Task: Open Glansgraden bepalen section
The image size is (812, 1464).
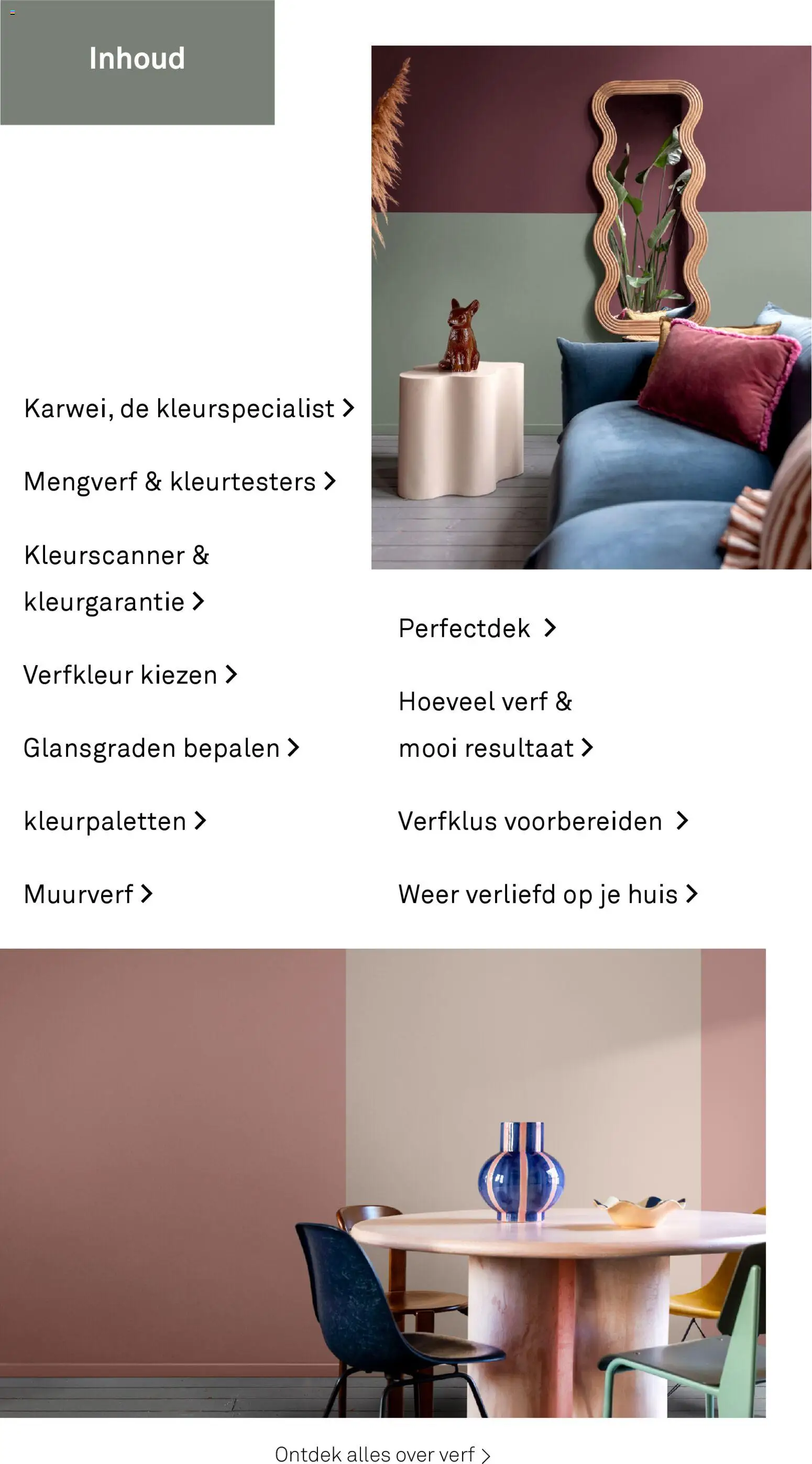Action: pos(161,749)
